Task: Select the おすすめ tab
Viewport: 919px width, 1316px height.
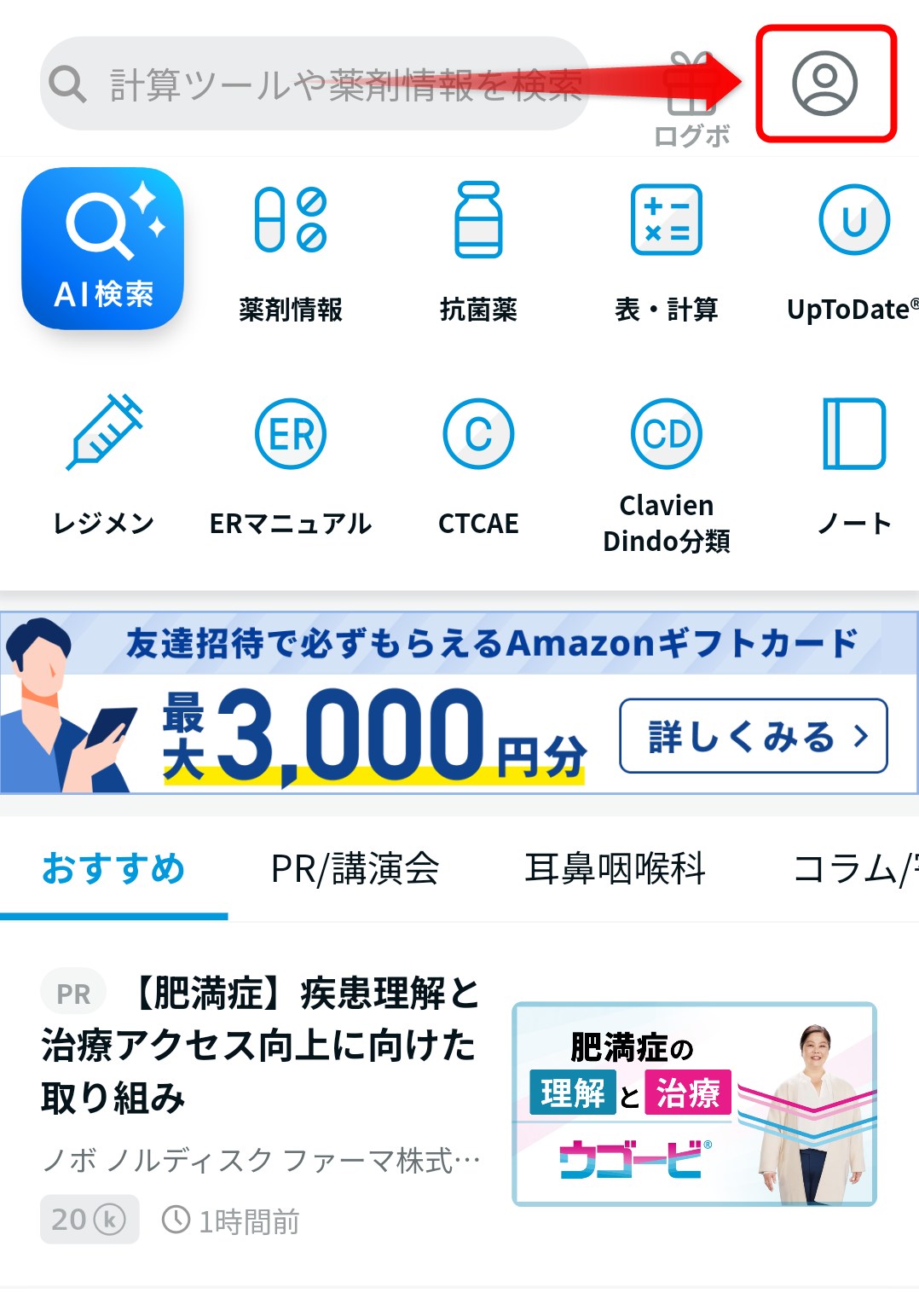Action: 113,869
